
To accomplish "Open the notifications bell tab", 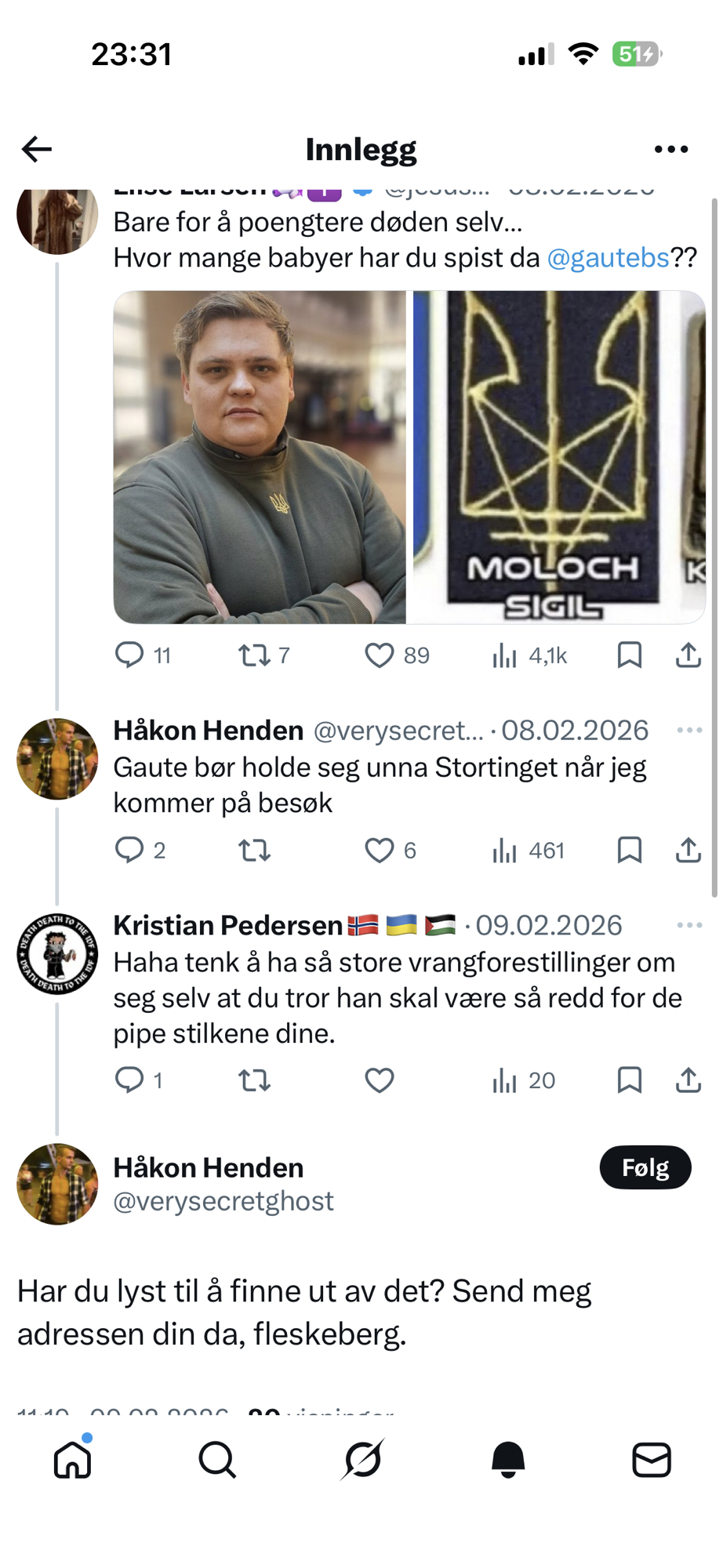I will pyautogui.click(x=507, y=1460).
